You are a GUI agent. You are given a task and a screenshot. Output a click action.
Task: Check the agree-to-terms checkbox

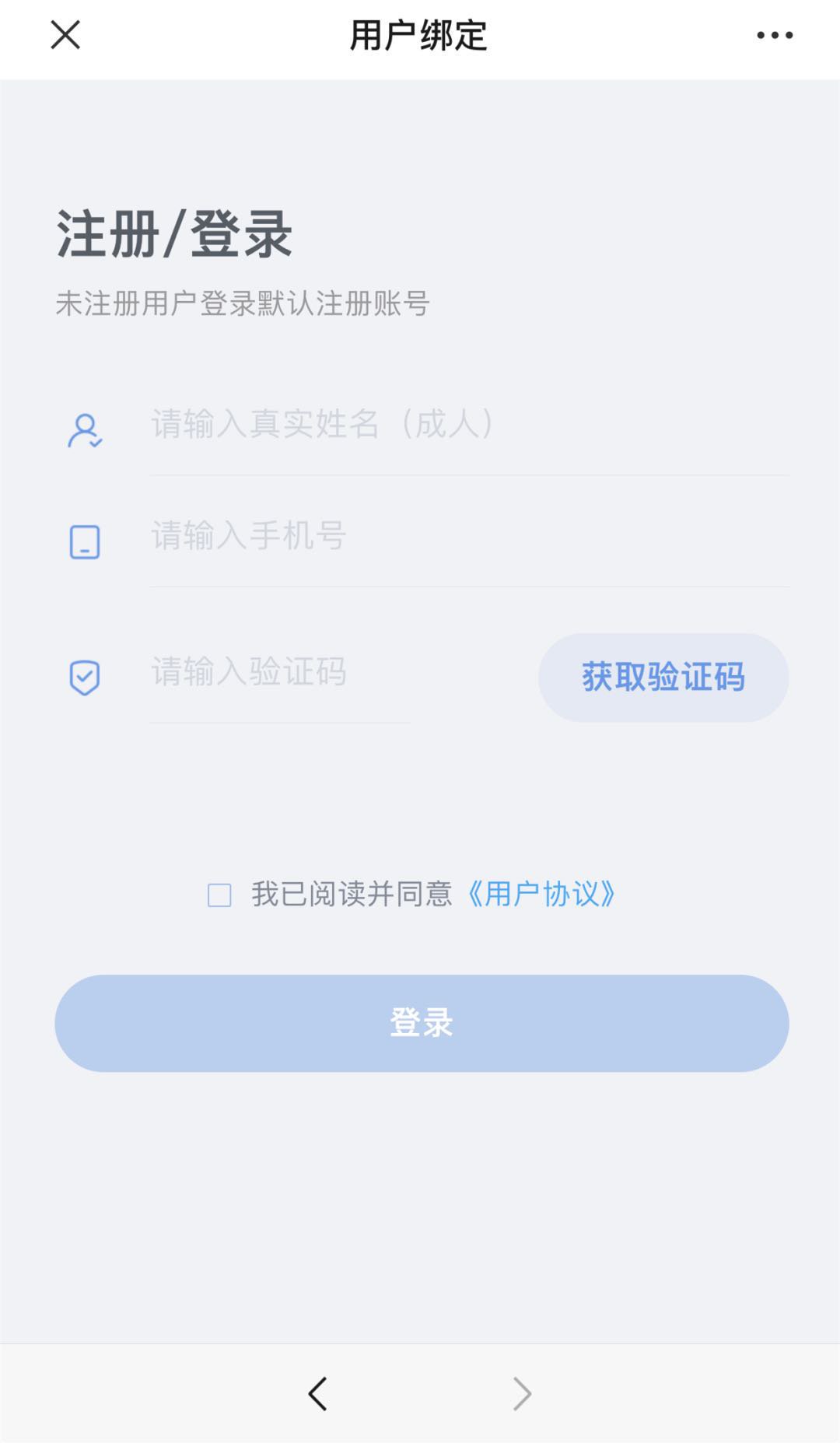219,895
